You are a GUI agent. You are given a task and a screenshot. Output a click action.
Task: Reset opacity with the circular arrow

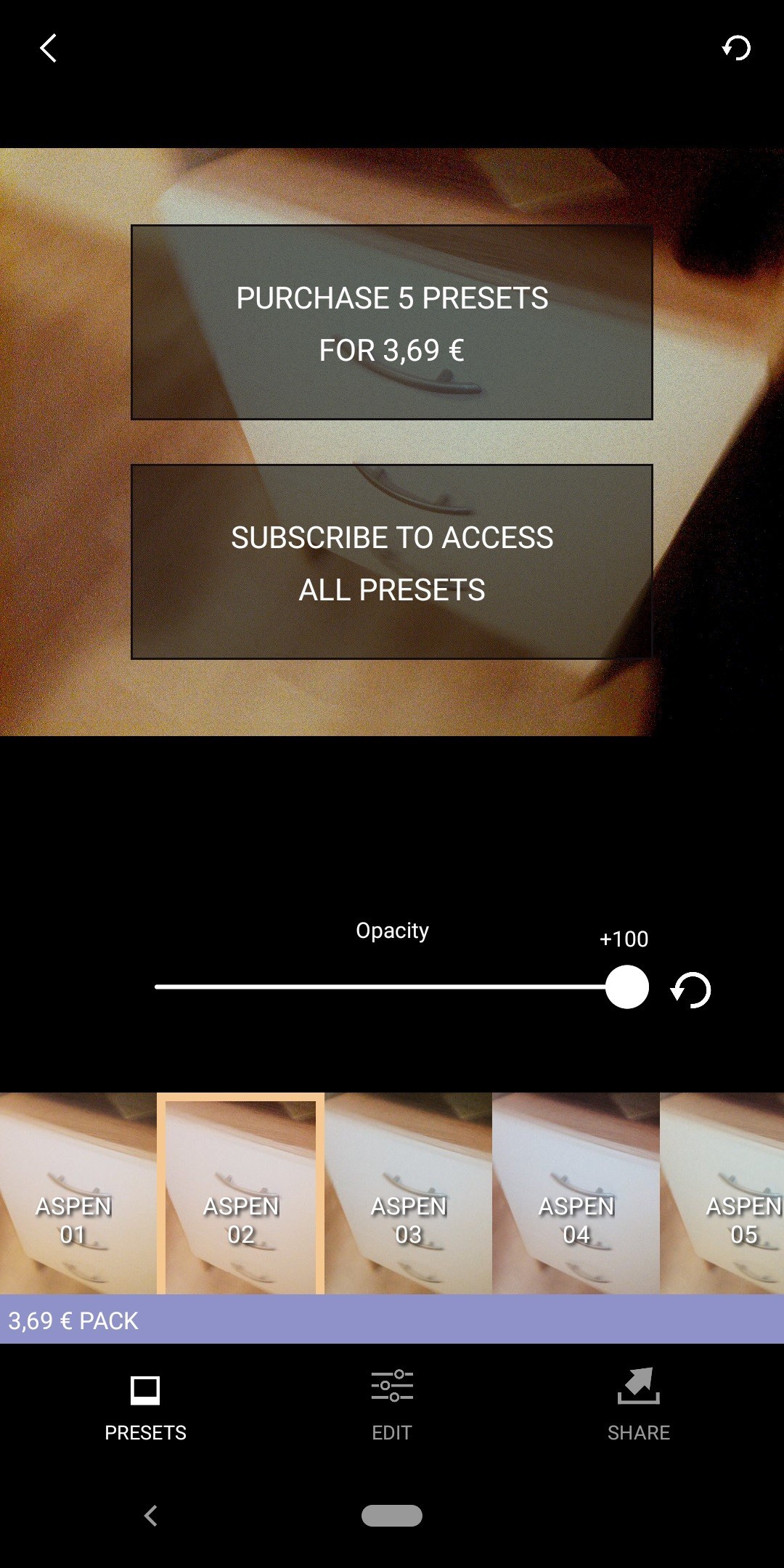click(690, 989)
